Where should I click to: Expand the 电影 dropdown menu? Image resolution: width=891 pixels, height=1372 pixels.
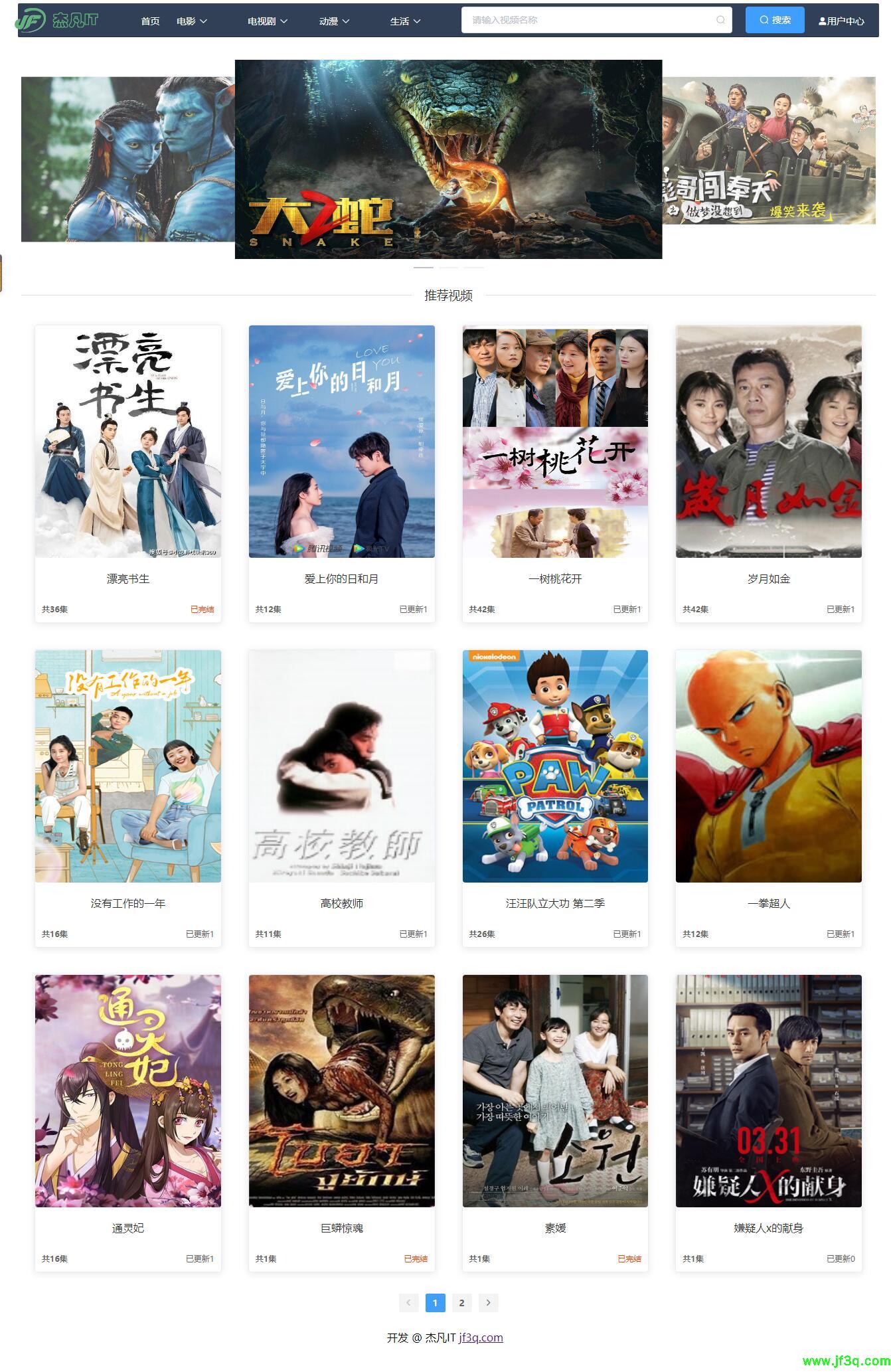point(192,21)
